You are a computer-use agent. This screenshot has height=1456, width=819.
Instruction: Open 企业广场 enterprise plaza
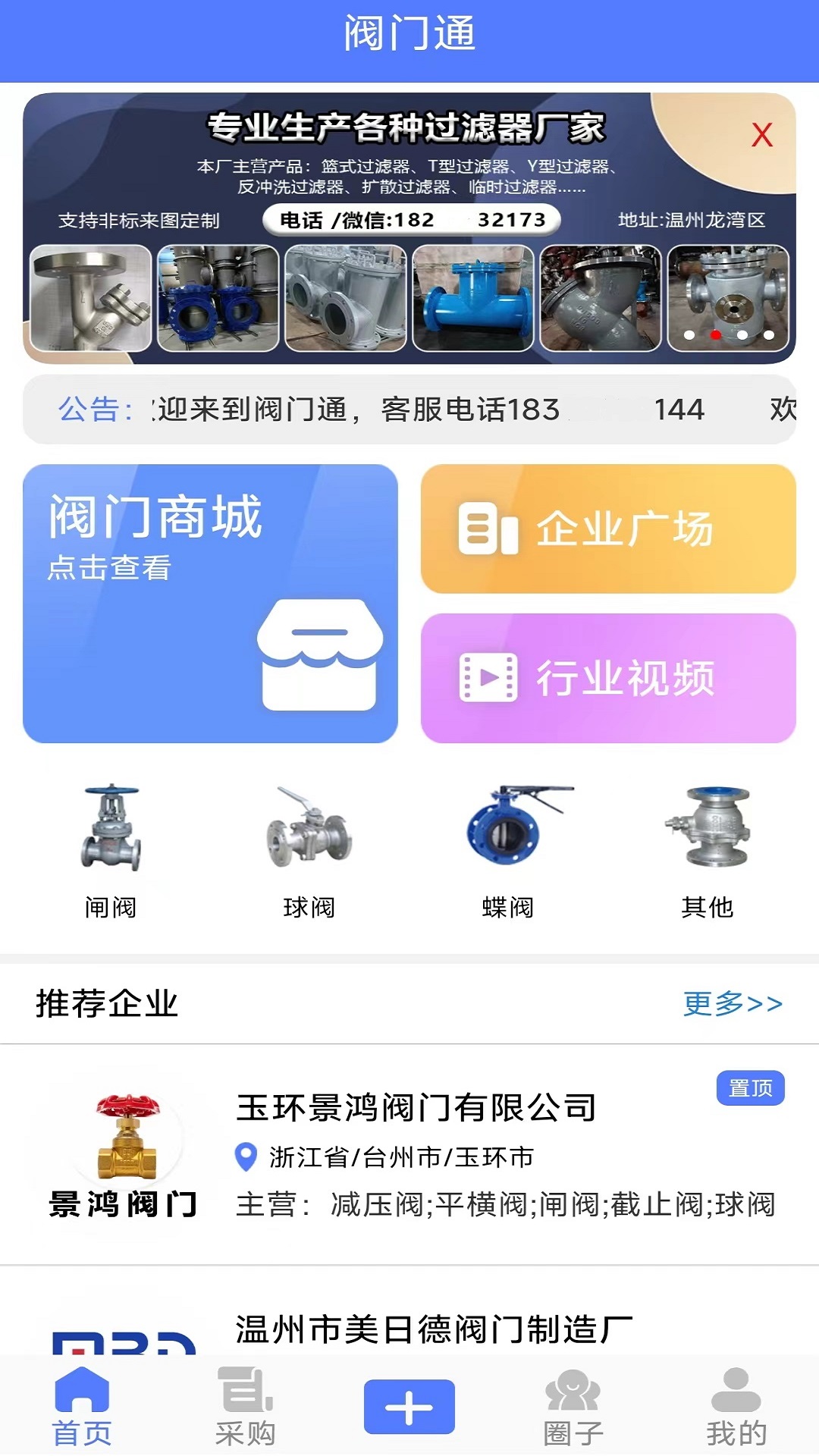click(x=608, y=529)
